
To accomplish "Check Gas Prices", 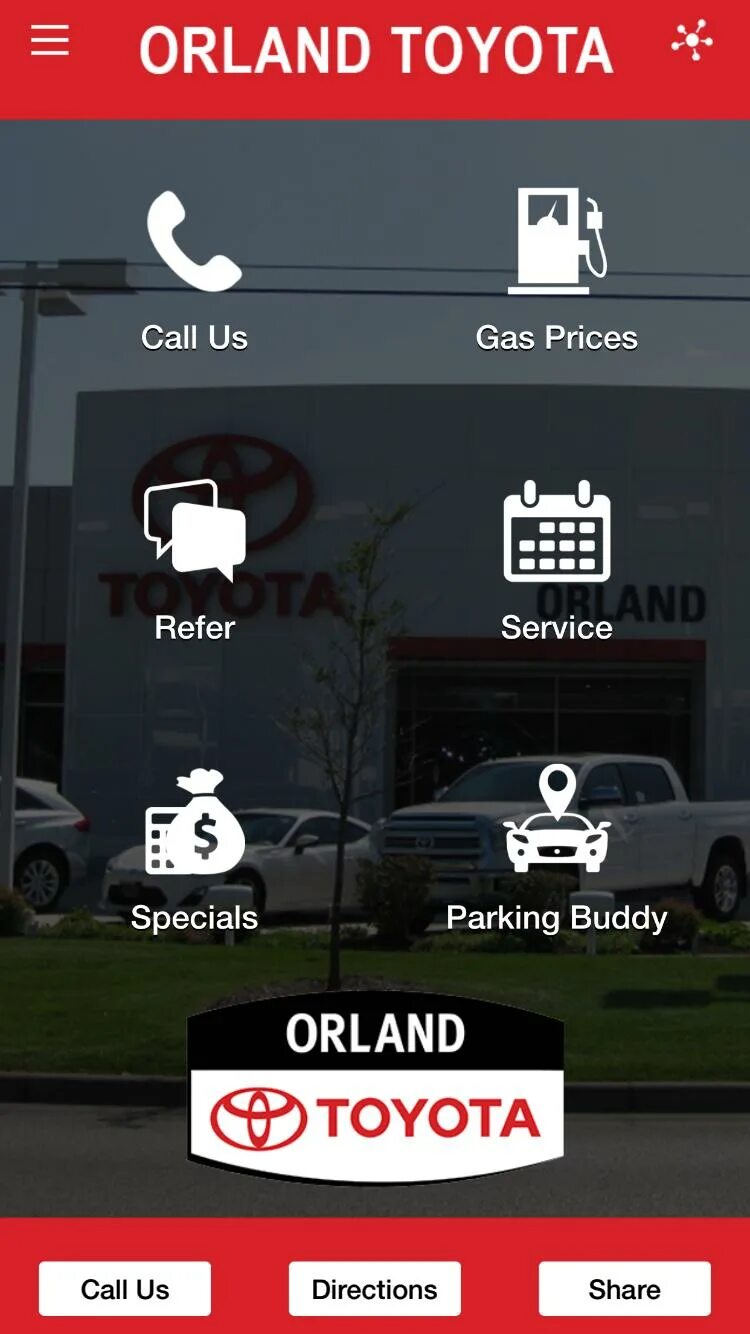I will [x=557, y=243].
